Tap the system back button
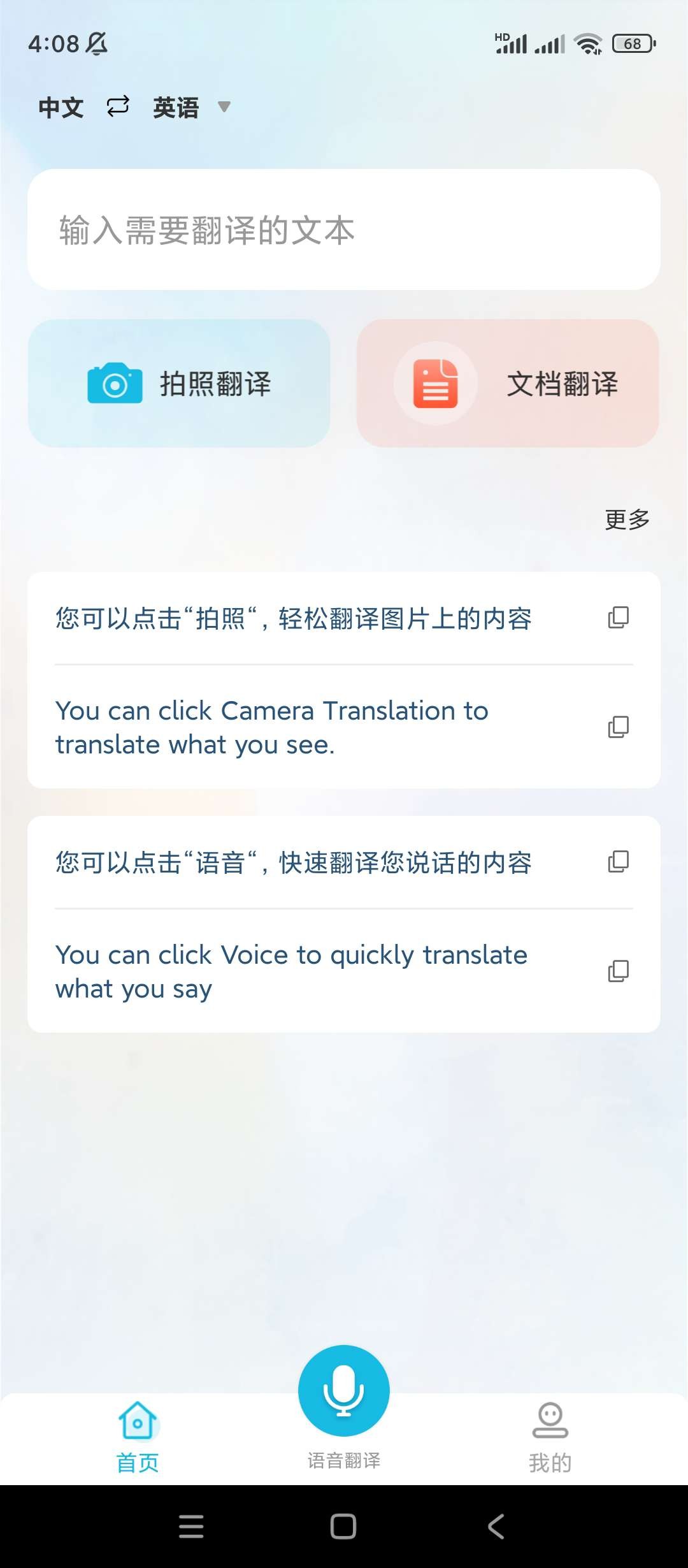 496,1527
